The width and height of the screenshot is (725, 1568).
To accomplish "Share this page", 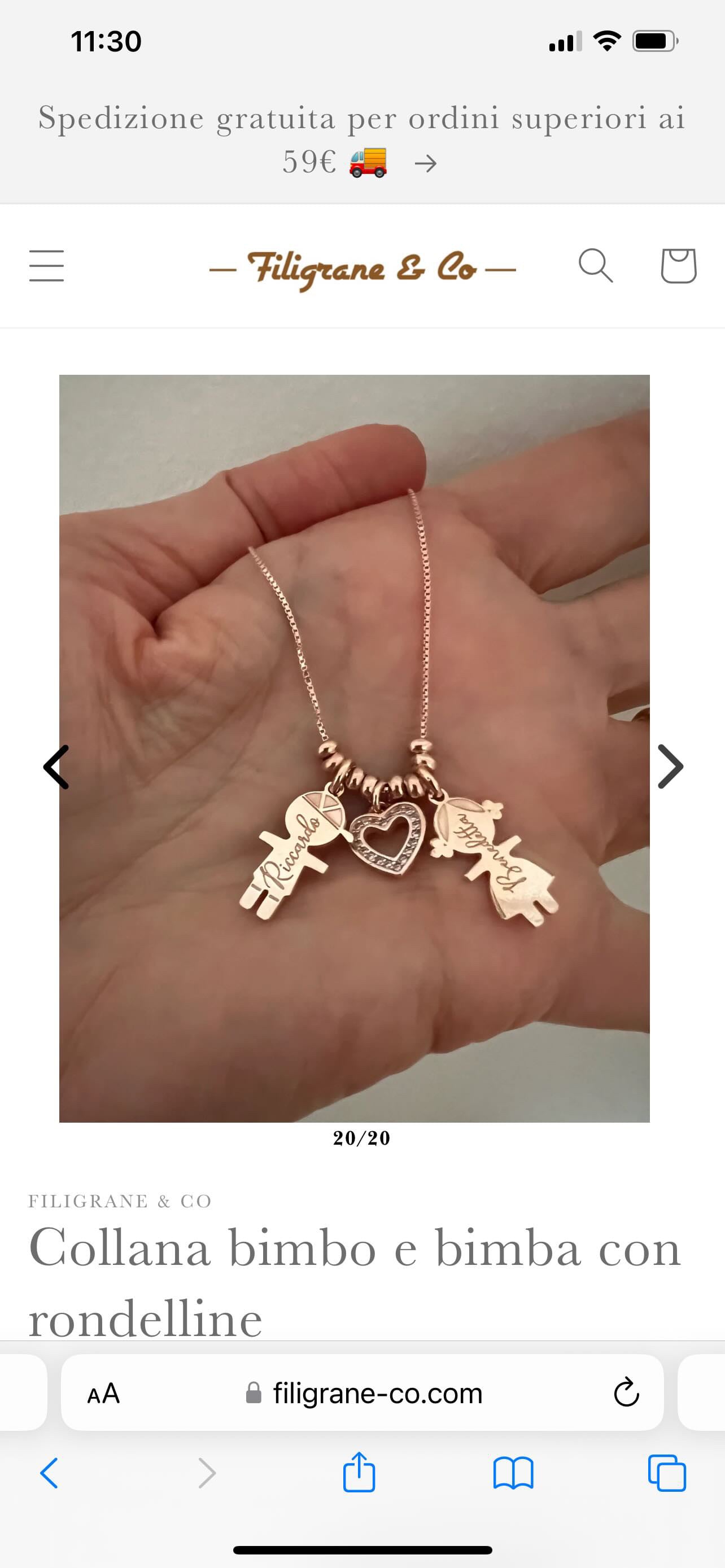I will [x=359, y=1473].
